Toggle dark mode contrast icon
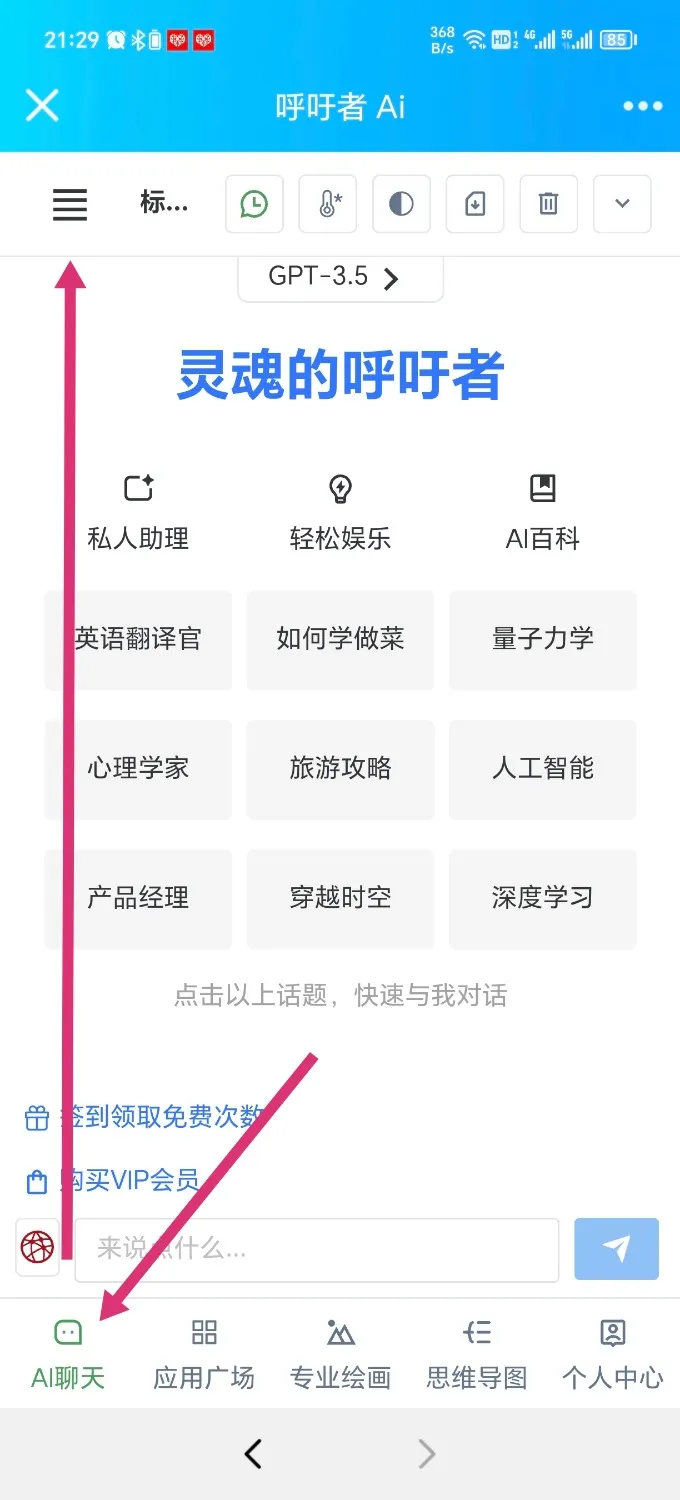Viewport: 680px width, 1500px height. (x=401, y=204)
